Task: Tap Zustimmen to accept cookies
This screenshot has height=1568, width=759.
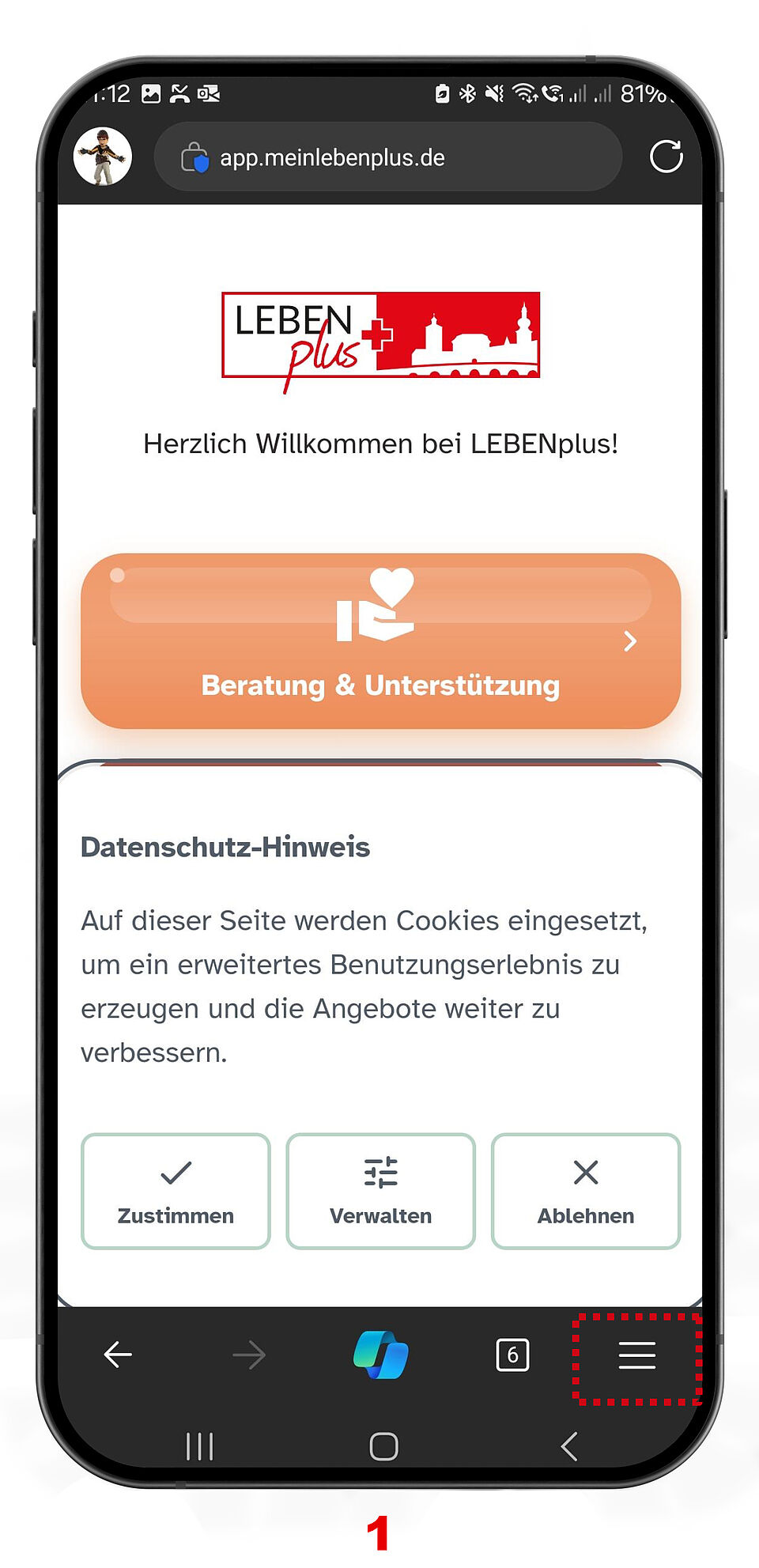Action: [176, 1191]
